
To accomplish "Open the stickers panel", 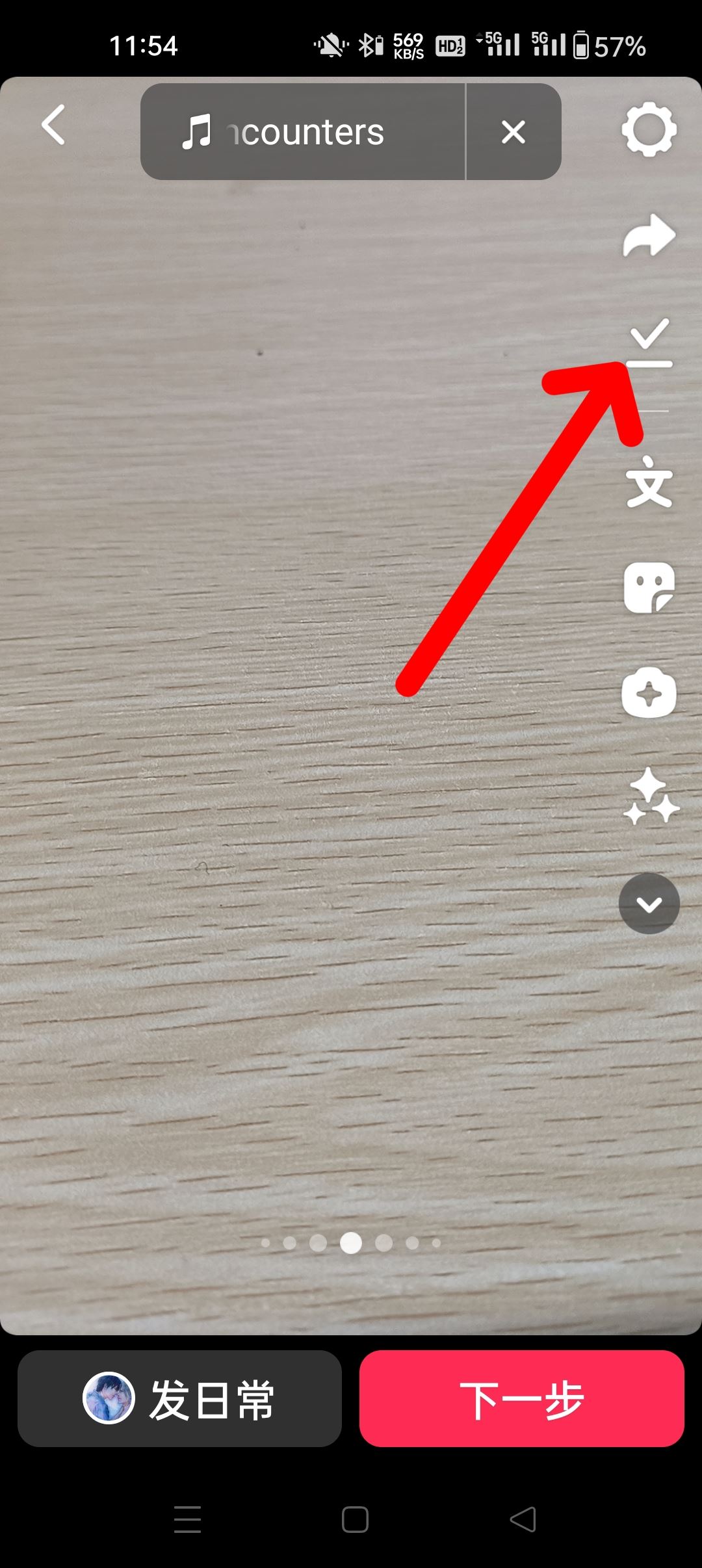I will tap(649, 588).
